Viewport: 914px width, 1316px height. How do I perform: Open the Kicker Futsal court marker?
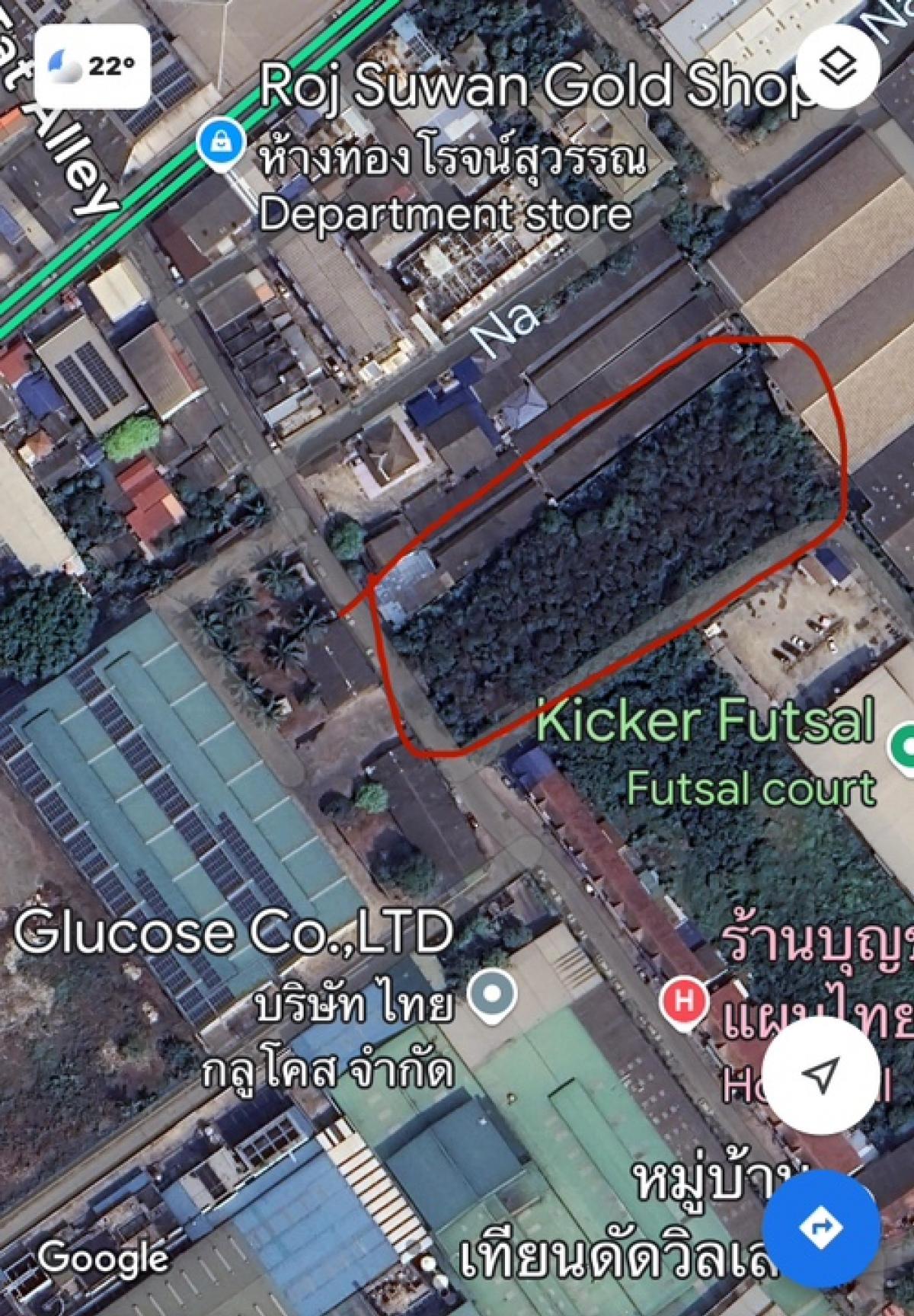click(x=904, y=746)
